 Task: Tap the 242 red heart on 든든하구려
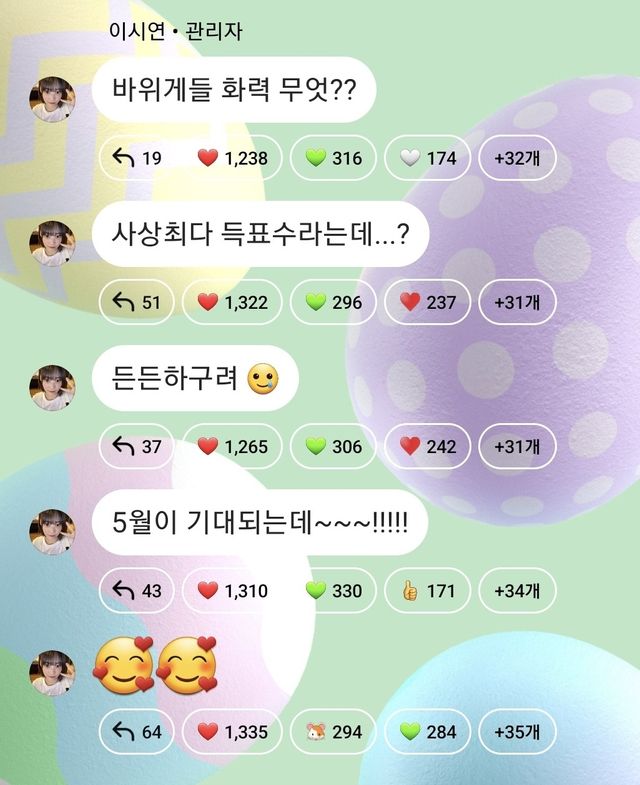428,447
